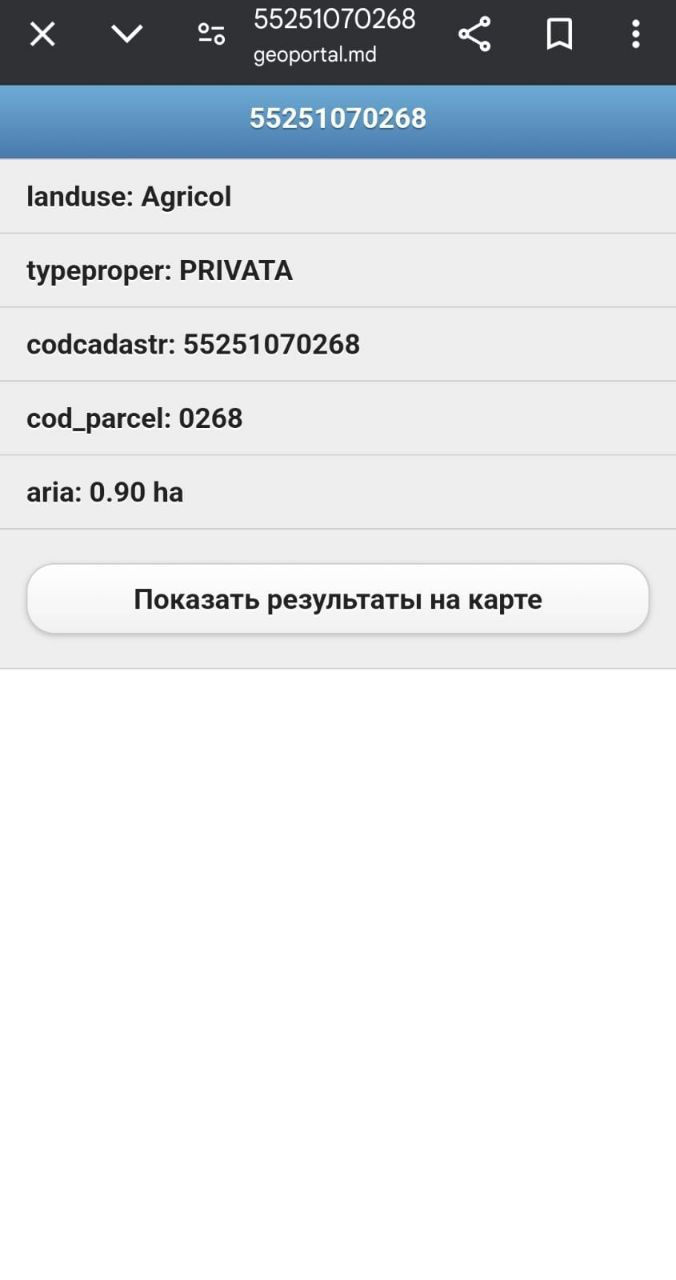The image size is (676, 1280).
Task: Close the browser tab with X
Action: coord(42,35)
